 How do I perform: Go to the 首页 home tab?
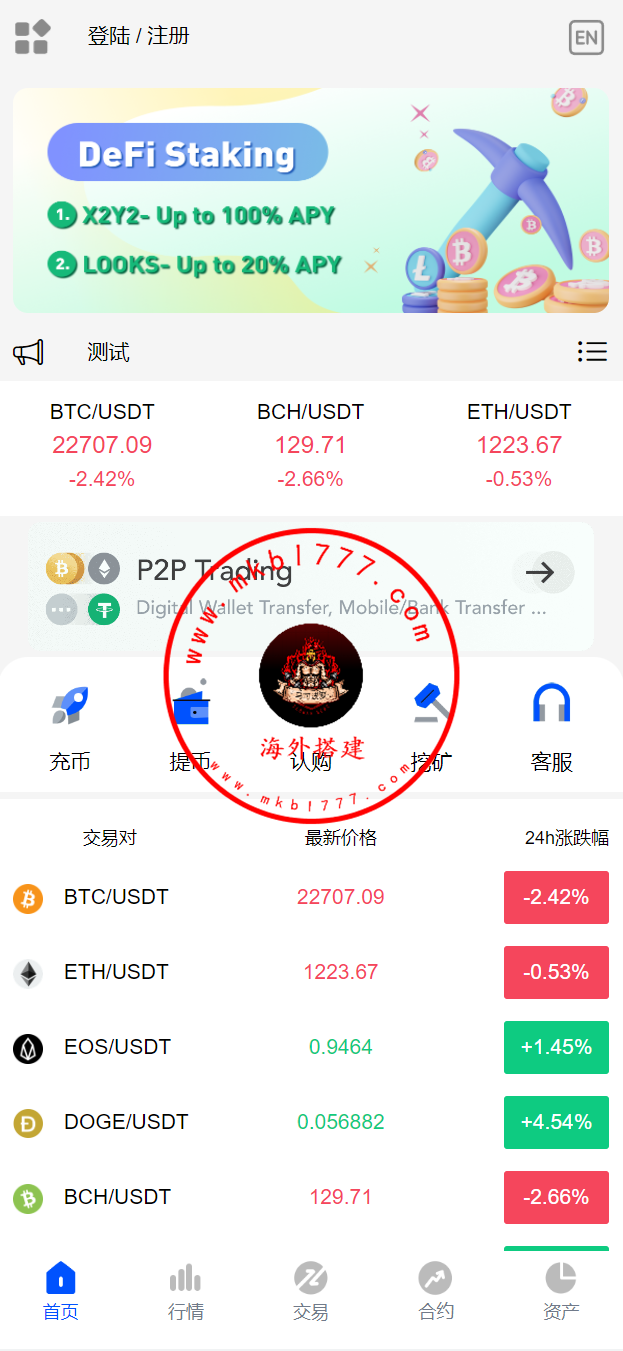pos(61,1292)
